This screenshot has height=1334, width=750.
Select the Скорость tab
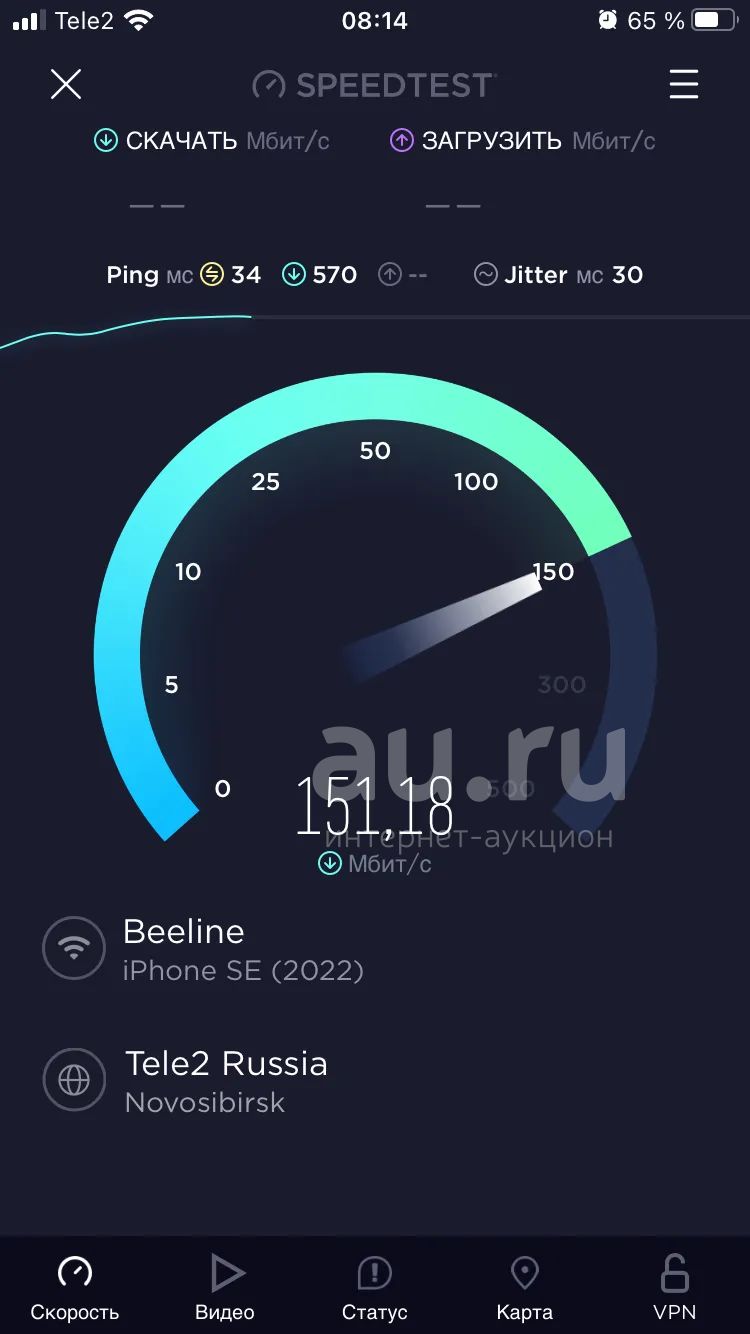point(75,1288)
